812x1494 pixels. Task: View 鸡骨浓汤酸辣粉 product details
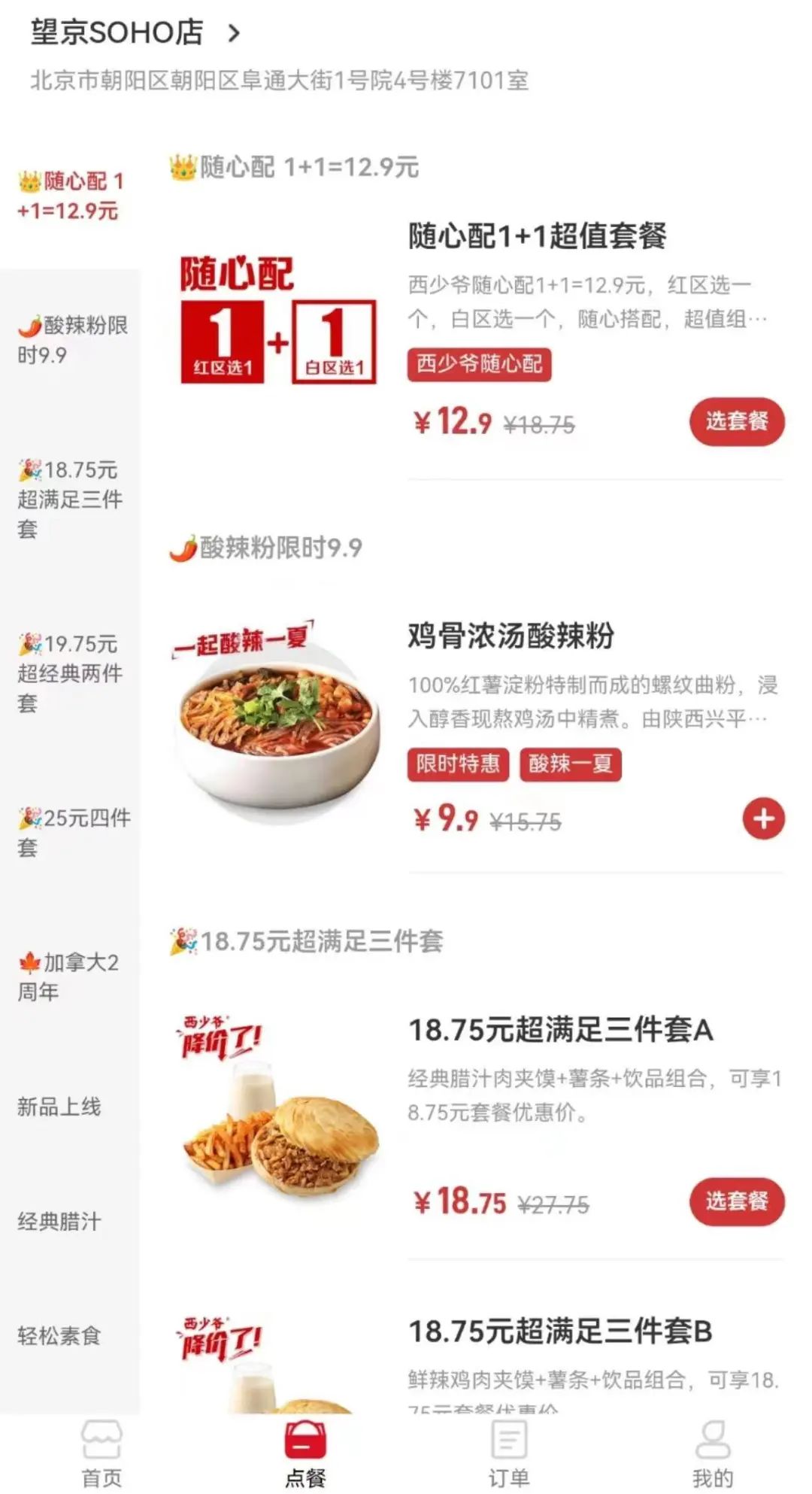pos(511,636)
